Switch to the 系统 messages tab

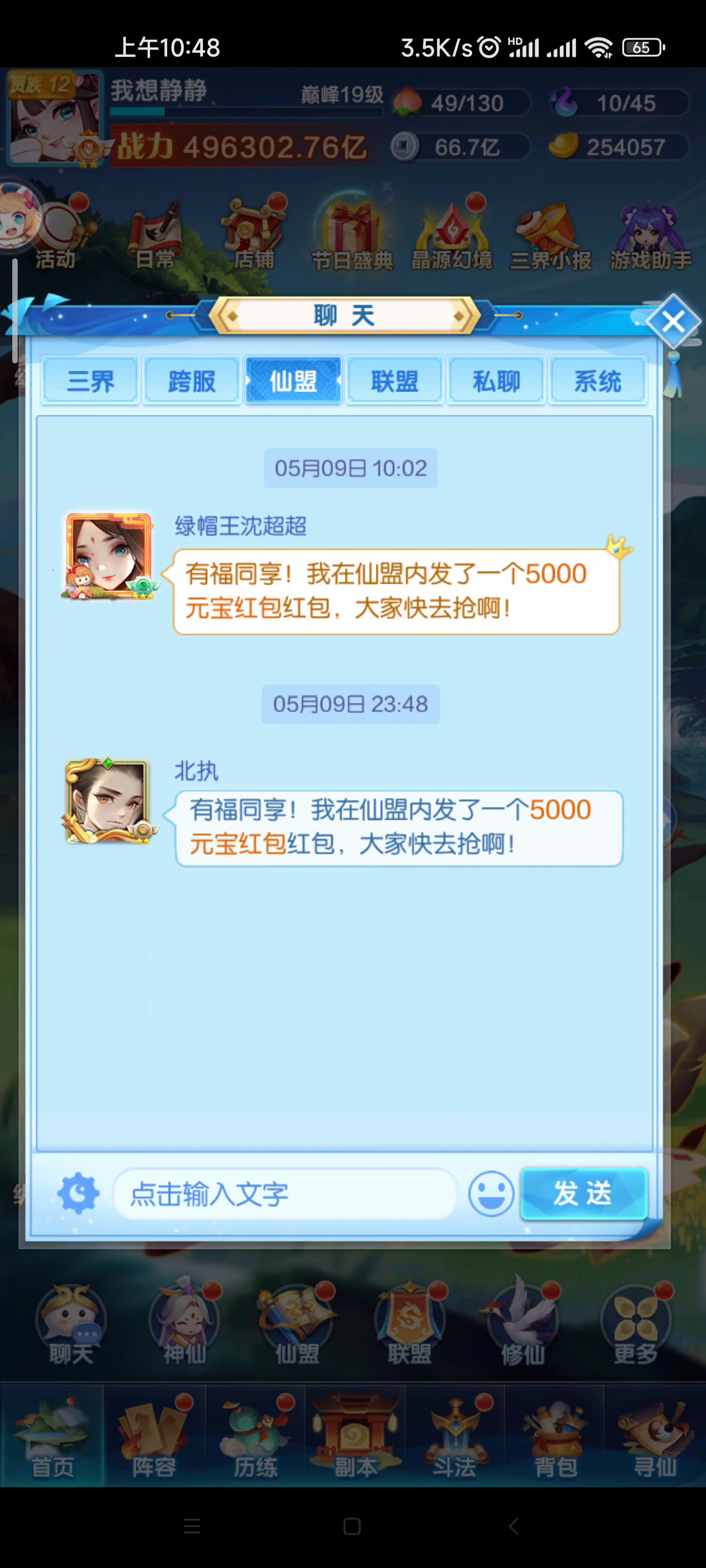point(598,382)
